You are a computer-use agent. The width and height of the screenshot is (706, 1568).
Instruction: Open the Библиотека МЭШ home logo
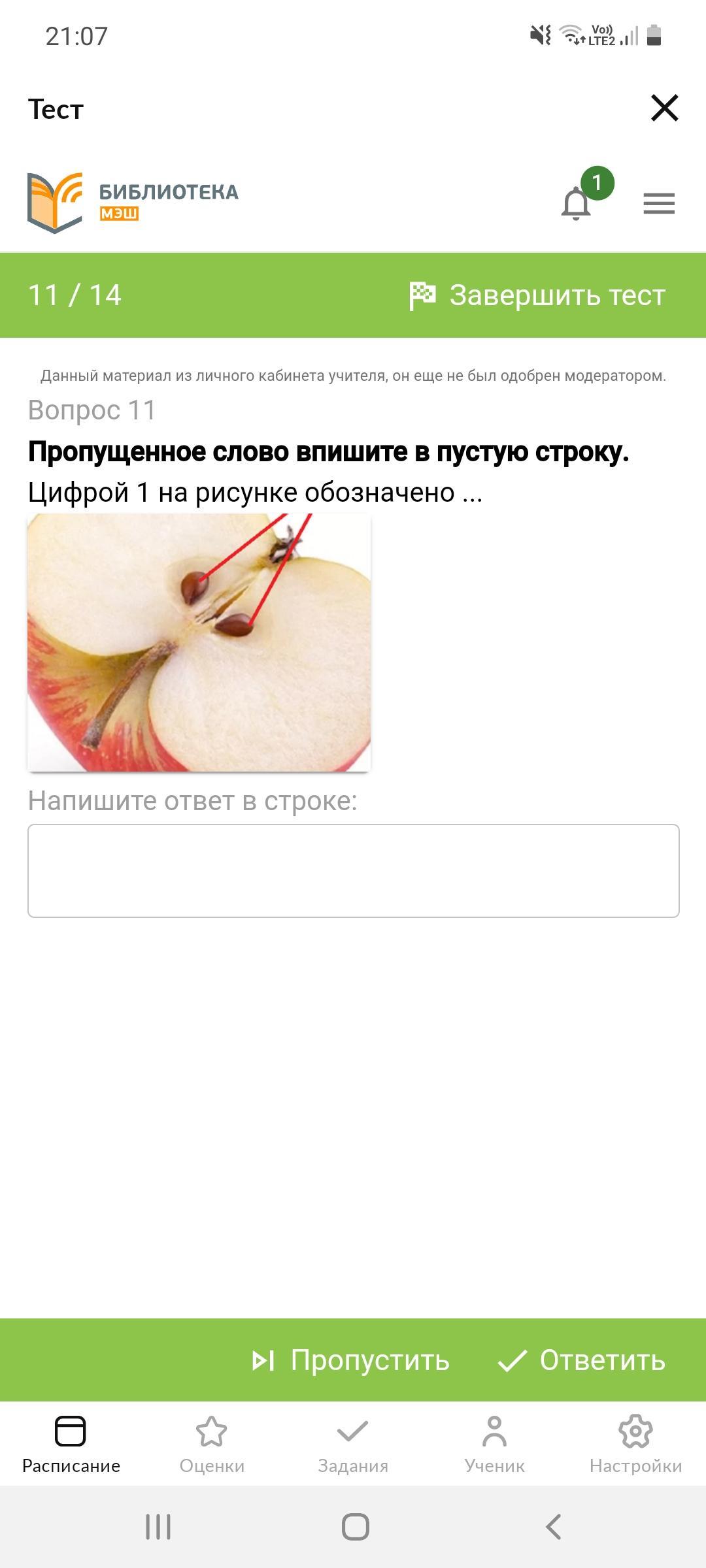coord(133,203)
